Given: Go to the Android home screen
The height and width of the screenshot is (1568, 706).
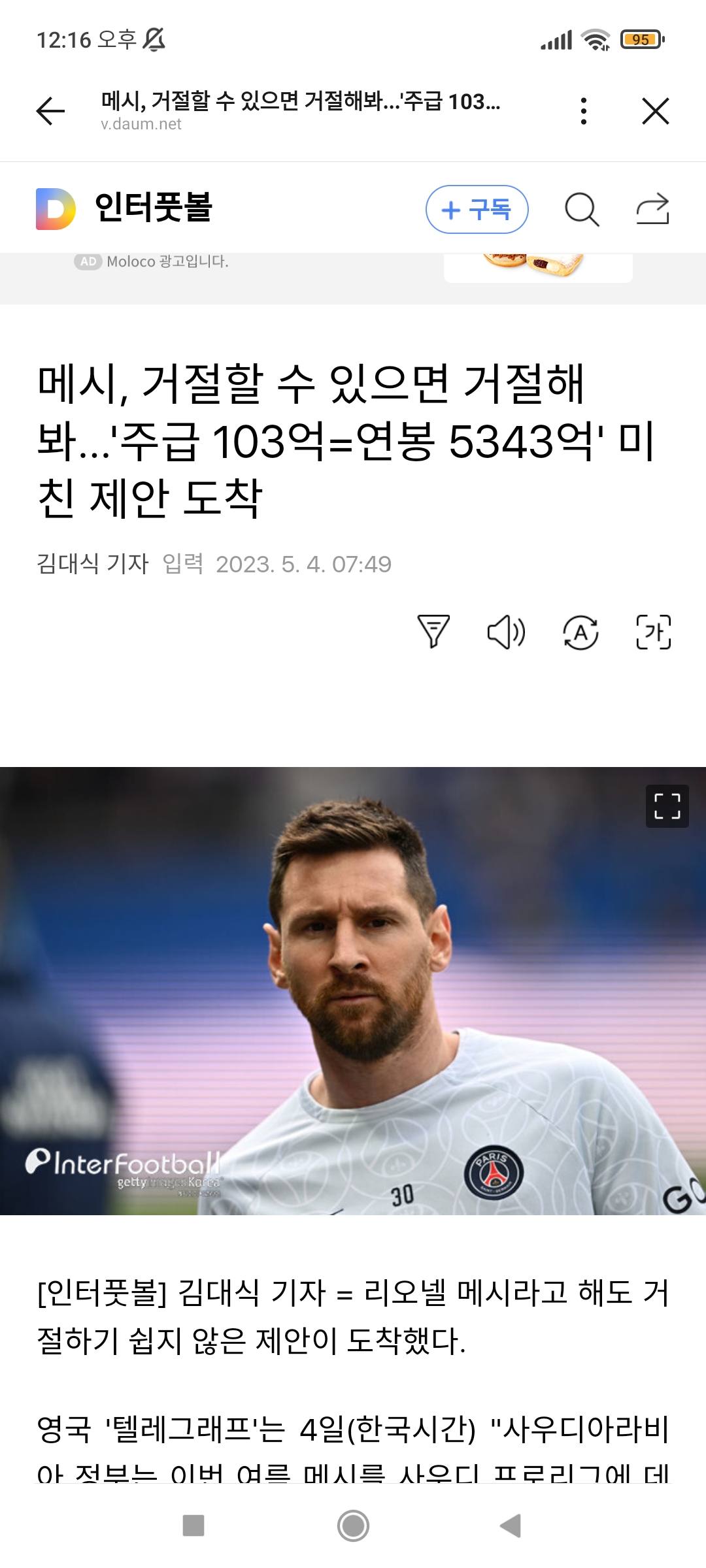Looking at the screenshot, I should (353, 1526).
